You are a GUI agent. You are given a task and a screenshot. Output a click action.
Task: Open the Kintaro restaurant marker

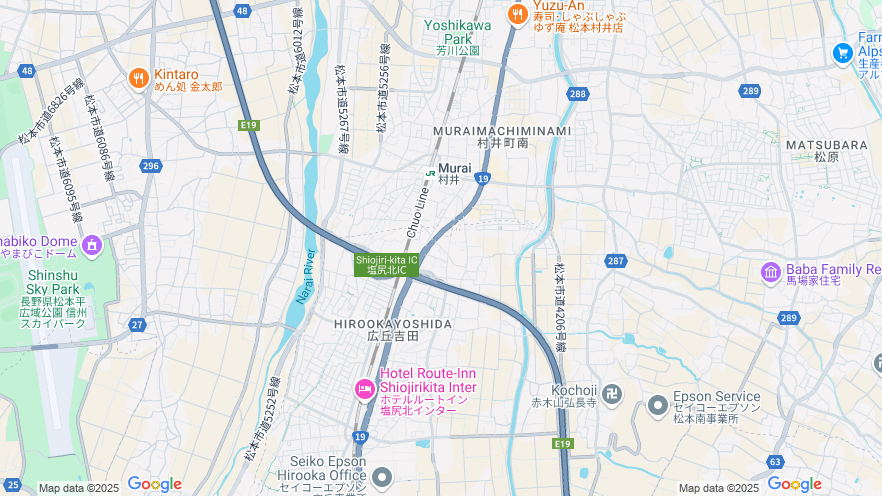pyautogui.click(x=138, y=78)
